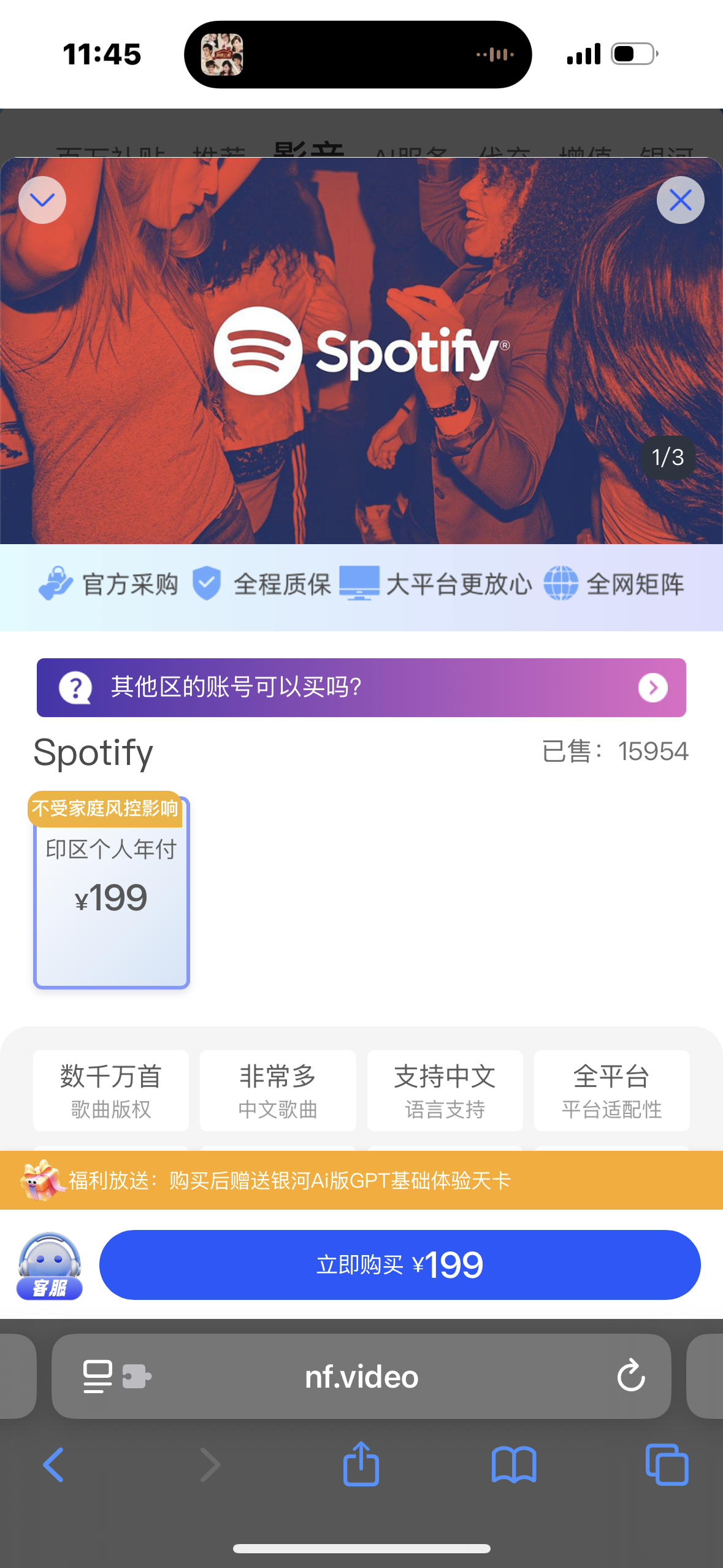Close the Spotify product popup

click(680, 200)
